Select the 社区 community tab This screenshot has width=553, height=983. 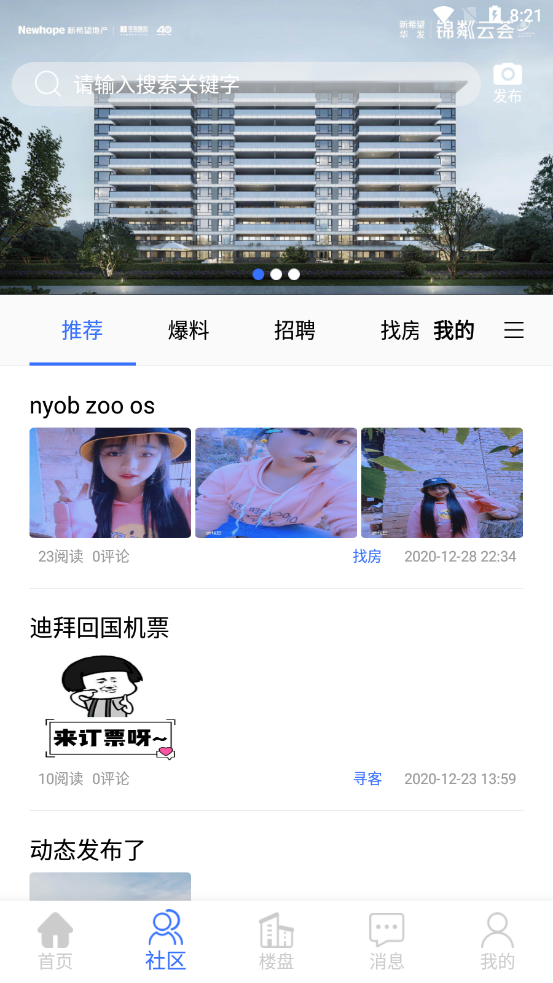click(166, 941)
